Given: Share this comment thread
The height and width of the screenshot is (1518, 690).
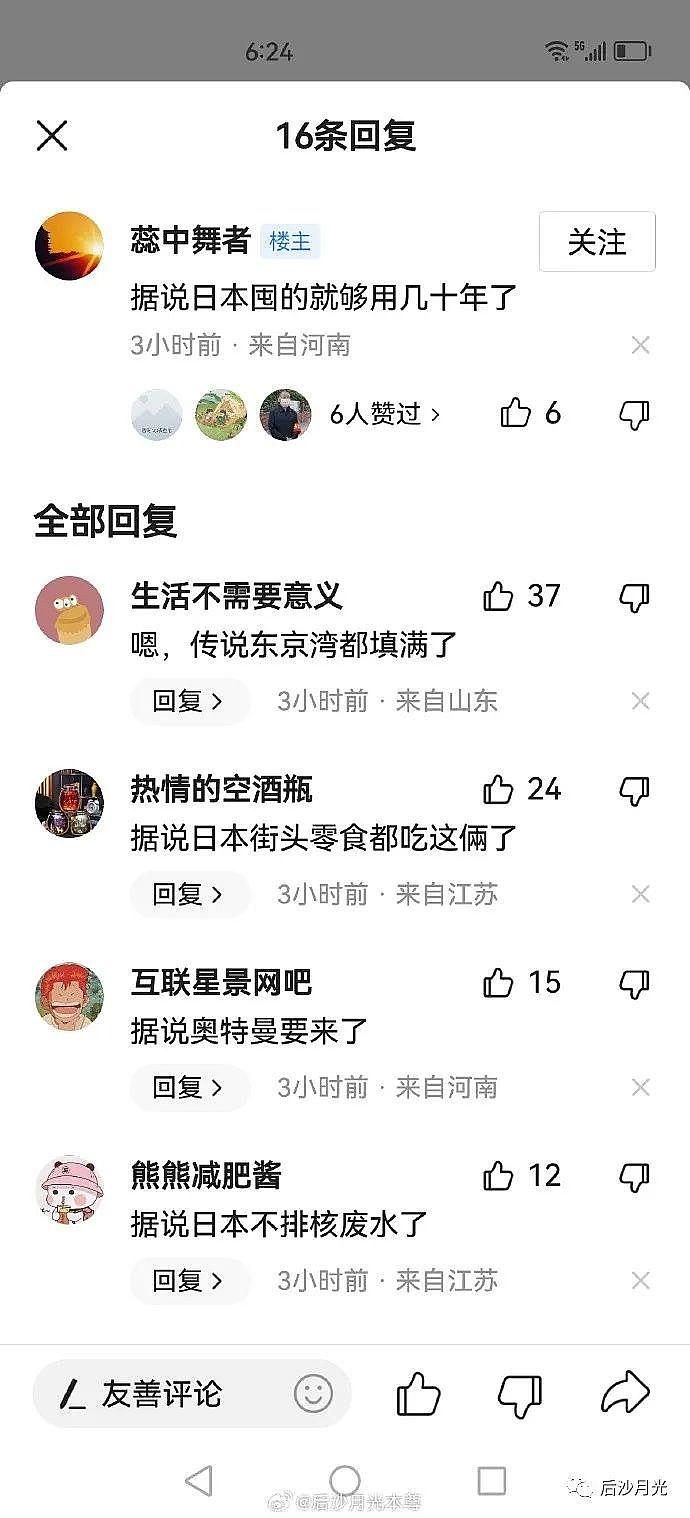Looking at the screenshot, I should click(625, 1394).
